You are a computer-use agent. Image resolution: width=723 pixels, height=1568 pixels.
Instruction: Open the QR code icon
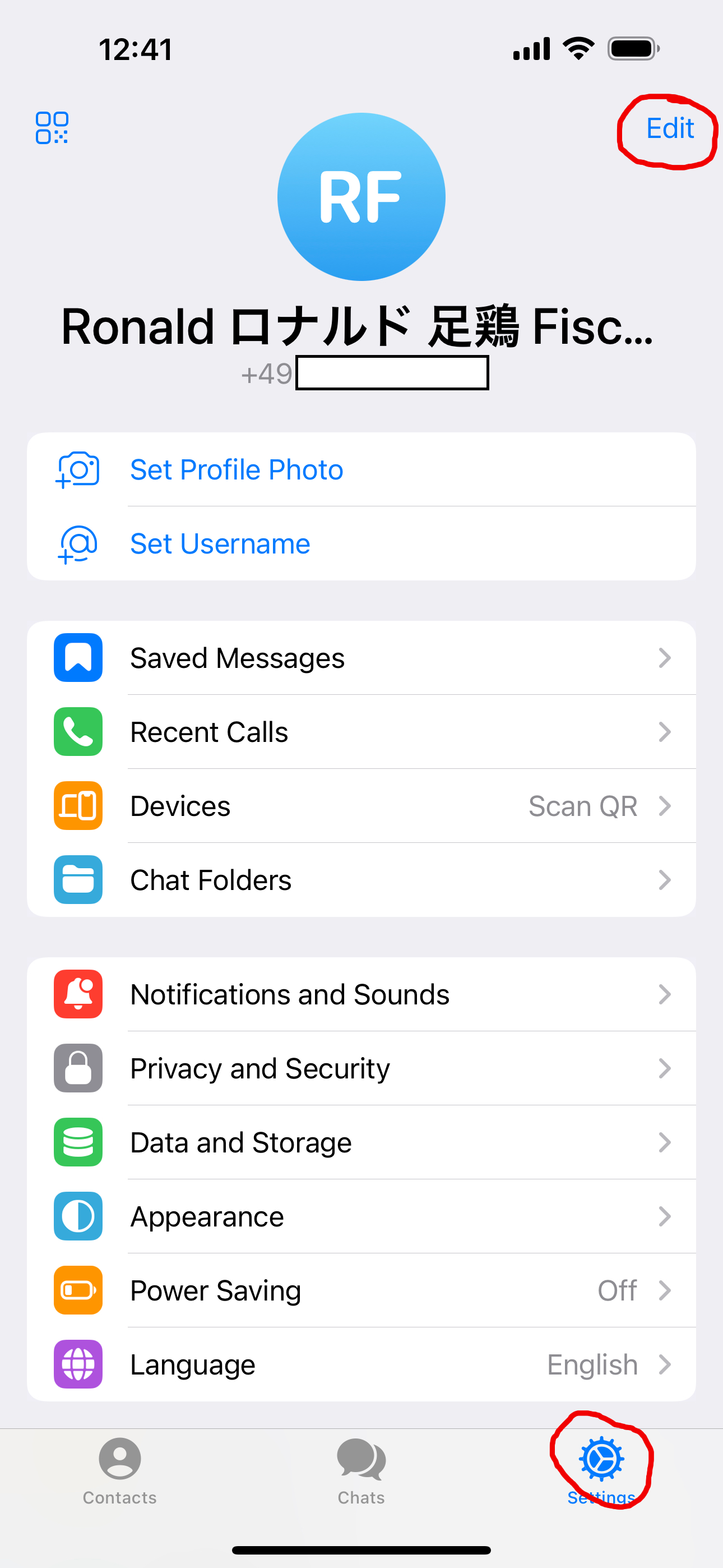coord(52,128)
